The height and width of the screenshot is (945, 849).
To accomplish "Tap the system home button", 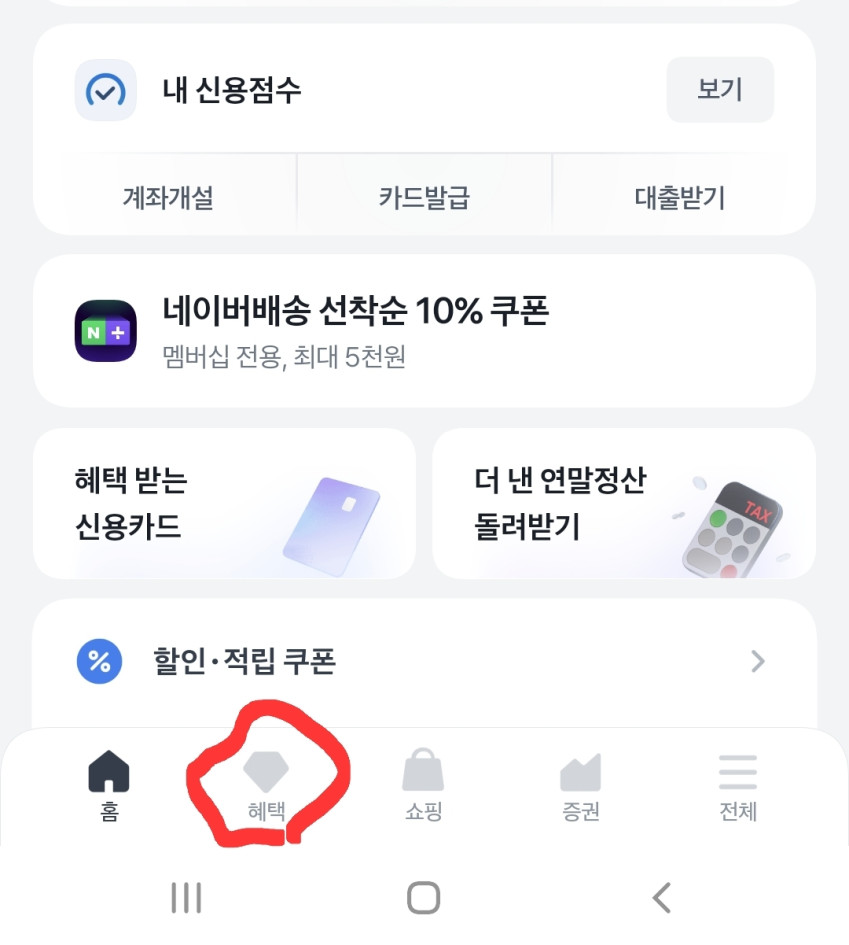I will pos(424,897).
